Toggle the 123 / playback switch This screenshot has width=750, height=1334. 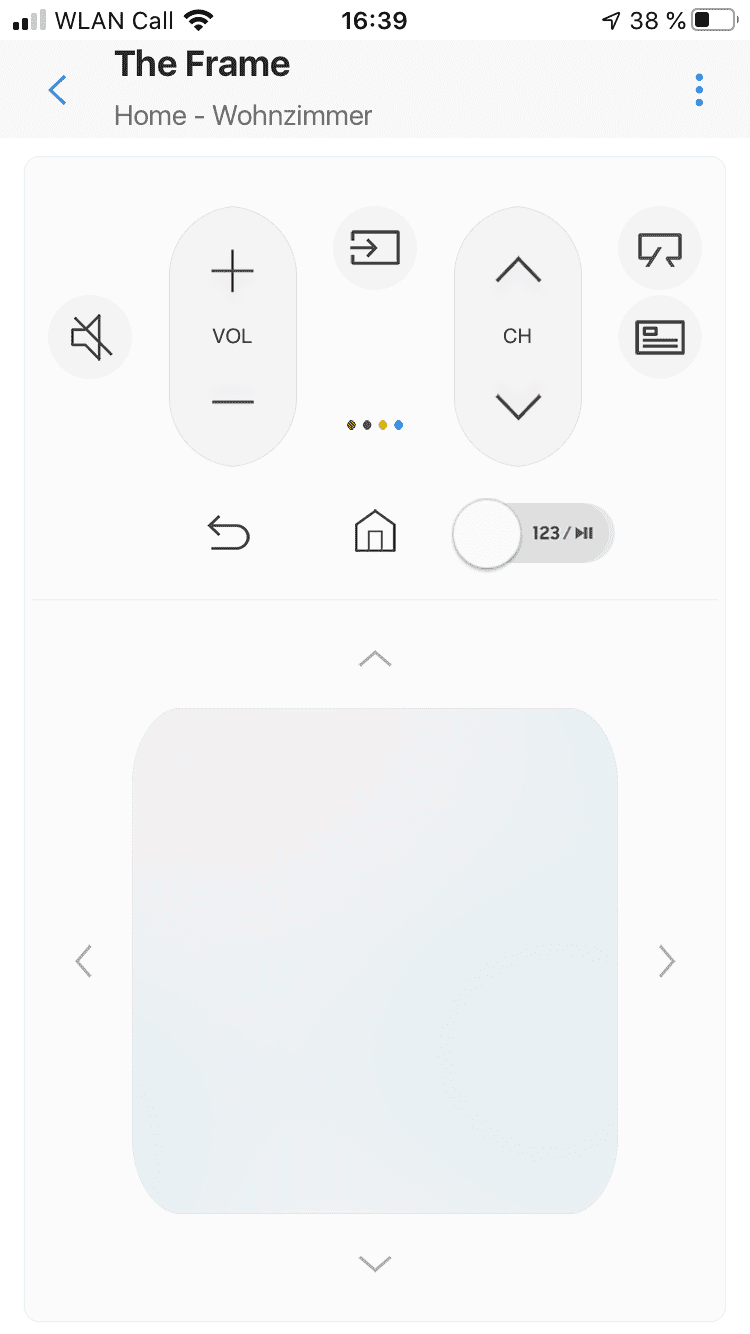pos(533,533)
